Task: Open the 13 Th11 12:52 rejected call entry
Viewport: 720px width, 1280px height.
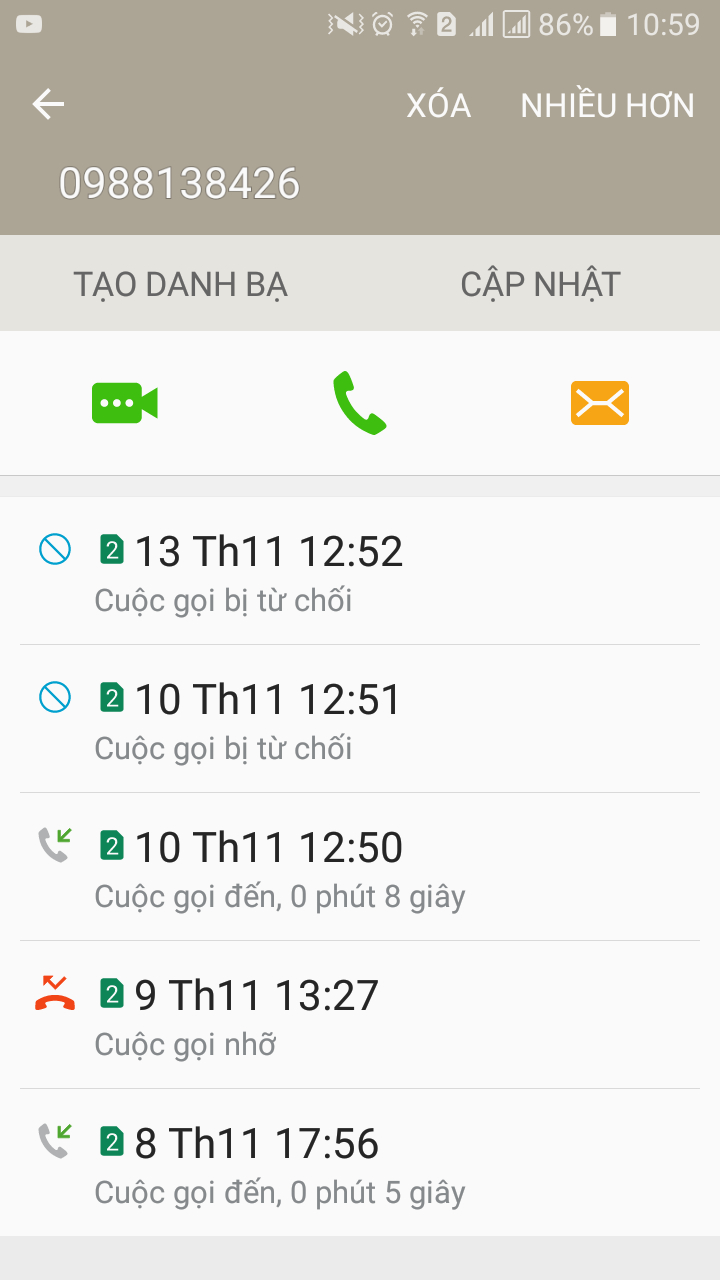Action: [x=360, y=571]
